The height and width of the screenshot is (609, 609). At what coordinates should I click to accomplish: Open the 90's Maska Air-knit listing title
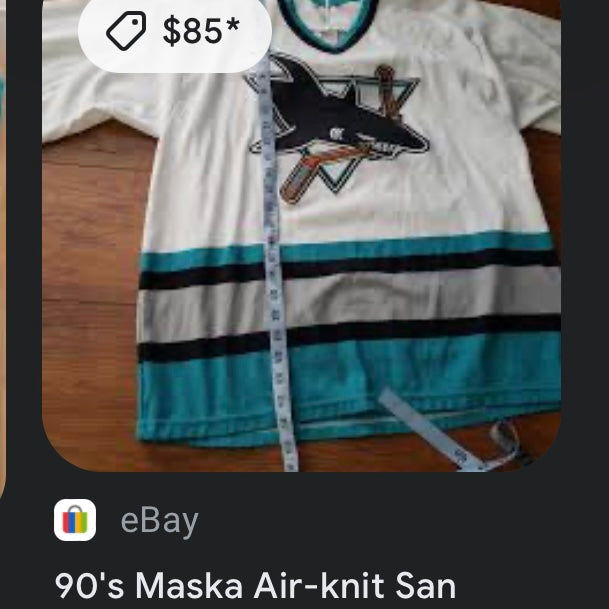pos(255,586)
